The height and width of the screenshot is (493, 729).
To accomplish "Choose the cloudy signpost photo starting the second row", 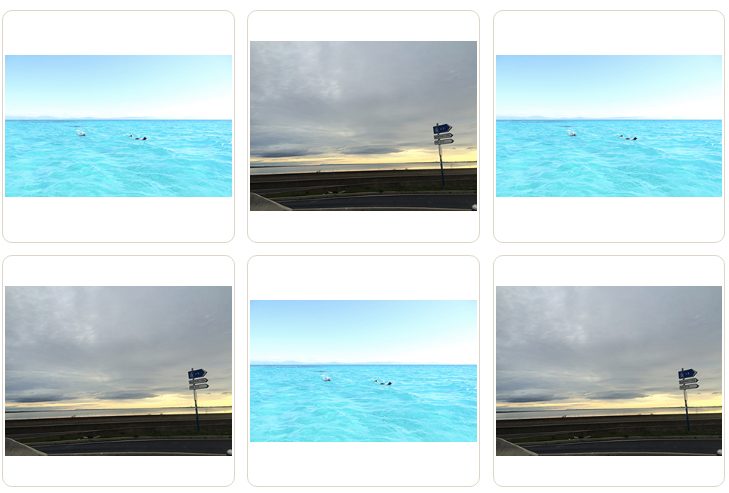I will pyautogui.click(x=118, y=371).
